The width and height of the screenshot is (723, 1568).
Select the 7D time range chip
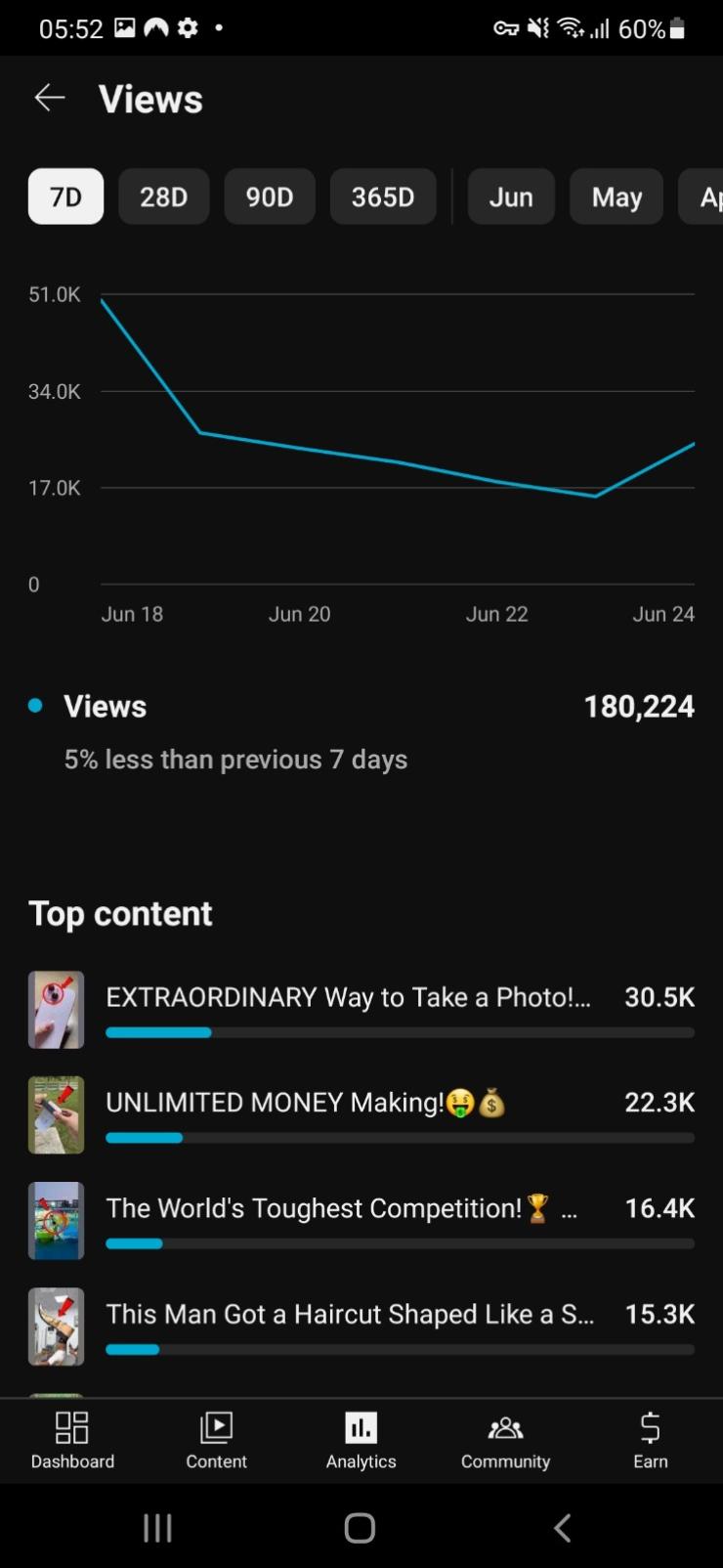pyautogui.click(x=65, y=196)
